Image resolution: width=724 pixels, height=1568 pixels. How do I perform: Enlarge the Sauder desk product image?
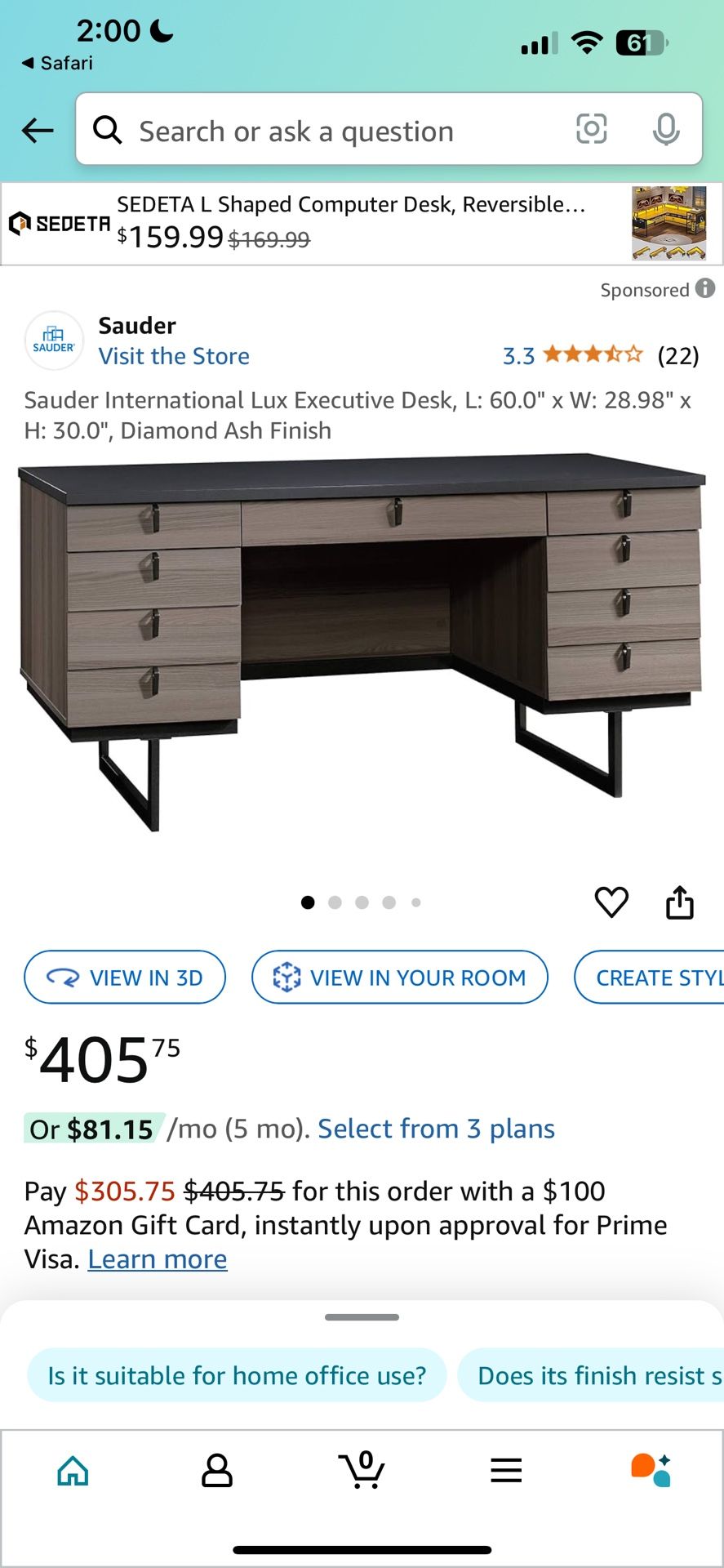(x=362, y=645)
